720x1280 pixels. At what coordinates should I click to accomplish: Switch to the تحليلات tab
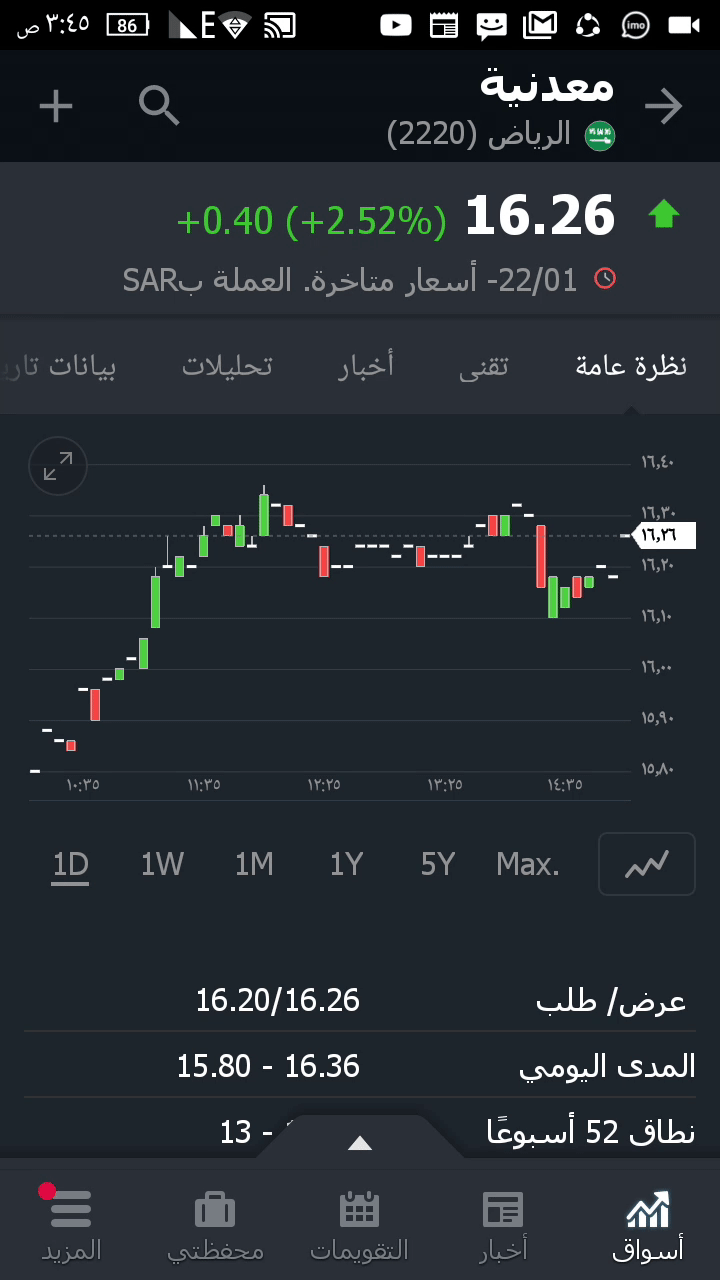[x=227, y=366]
